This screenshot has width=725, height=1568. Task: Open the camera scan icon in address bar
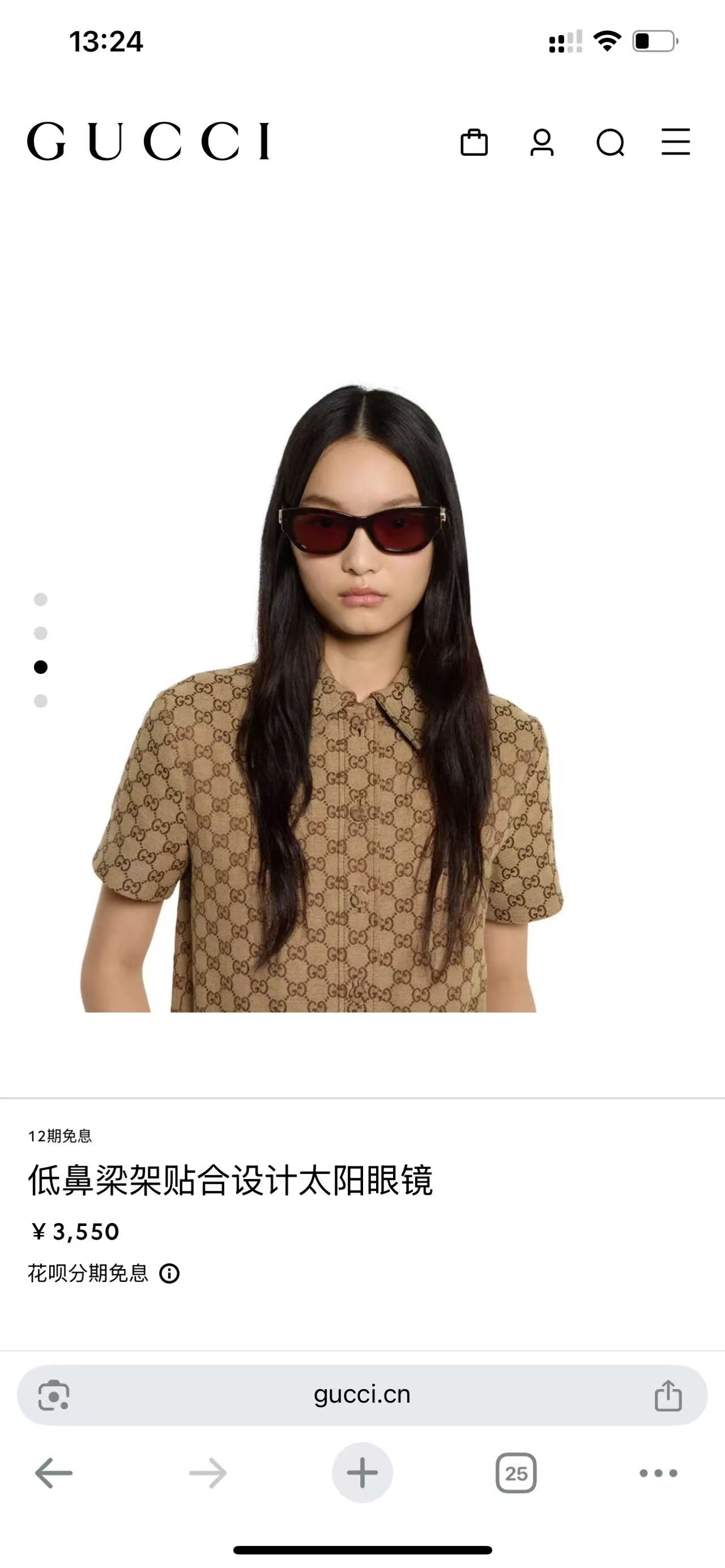coord(54,1395)
